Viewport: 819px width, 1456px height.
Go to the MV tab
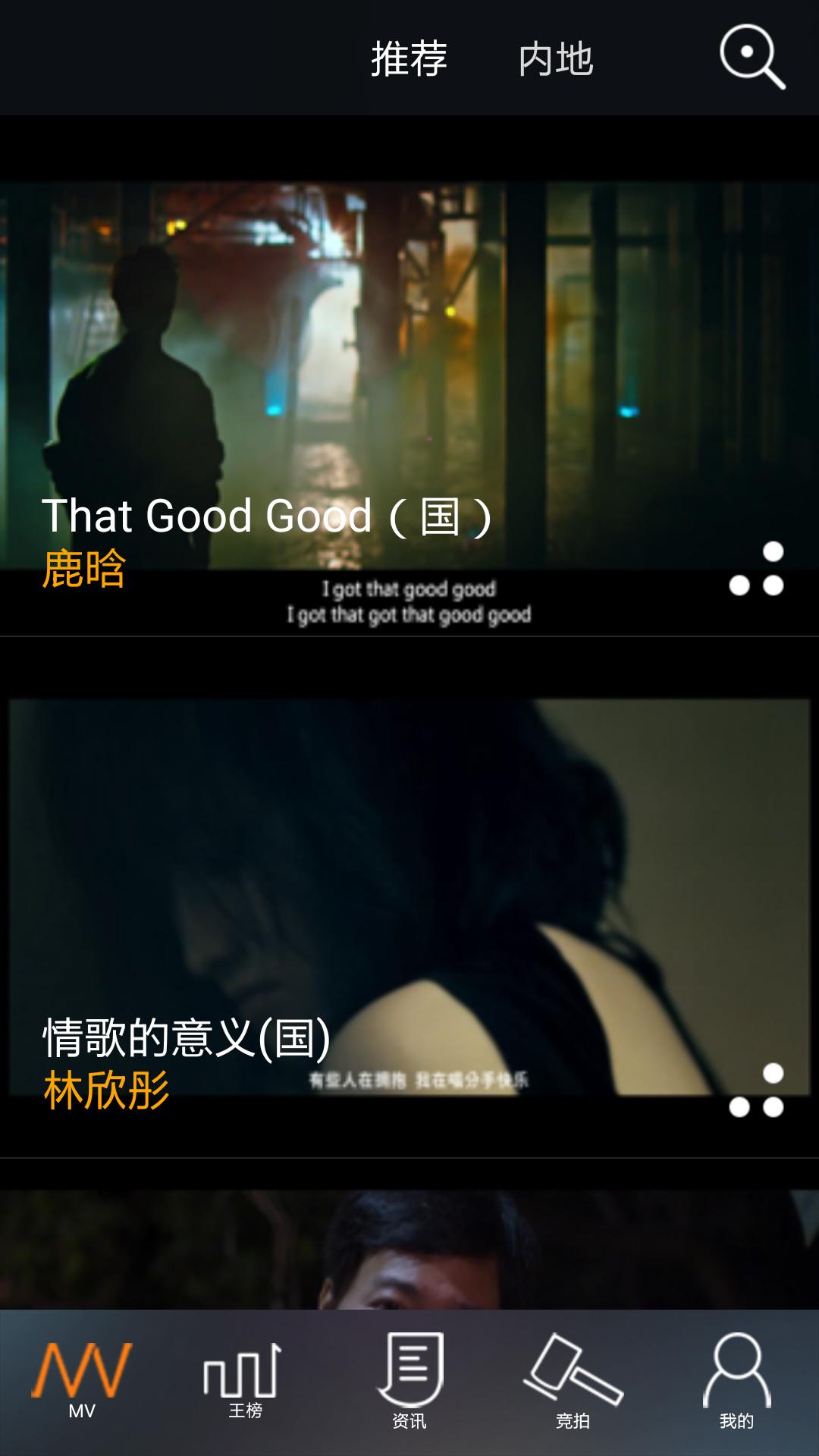point(82,1382)
